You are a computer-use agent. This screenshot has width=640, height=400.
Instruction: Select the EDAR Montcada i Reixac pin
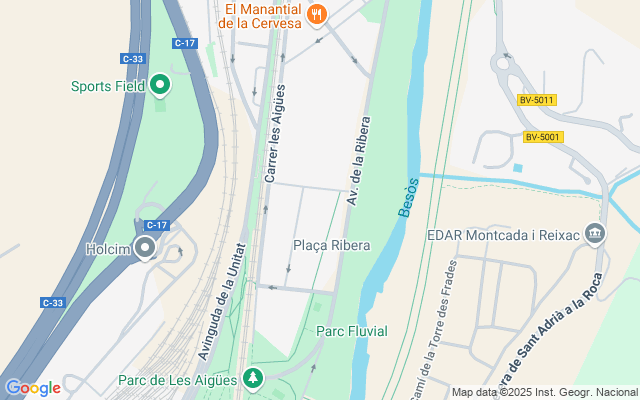coord(596,235)
